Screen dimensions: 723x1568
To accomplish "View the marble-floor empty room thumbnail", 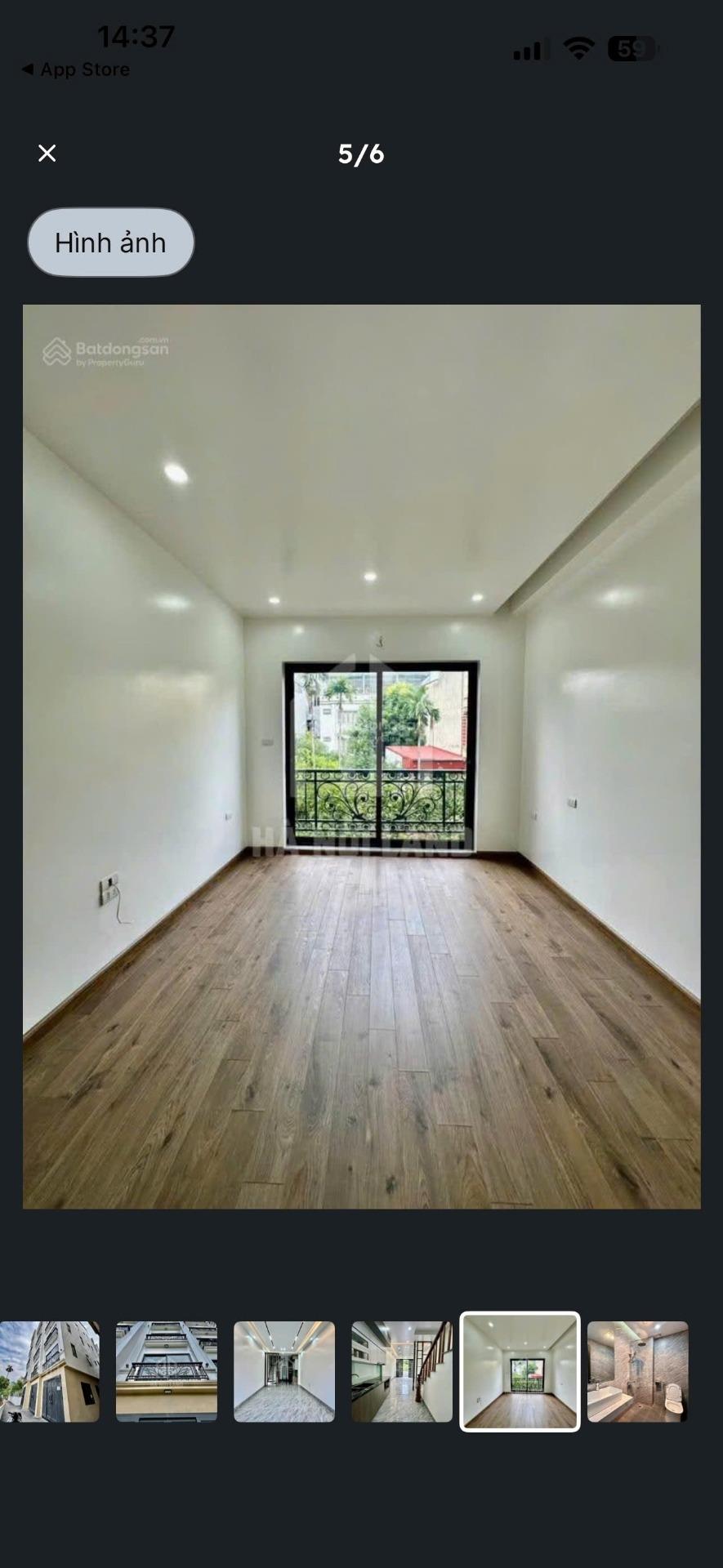I will [x=284, y=1371].
